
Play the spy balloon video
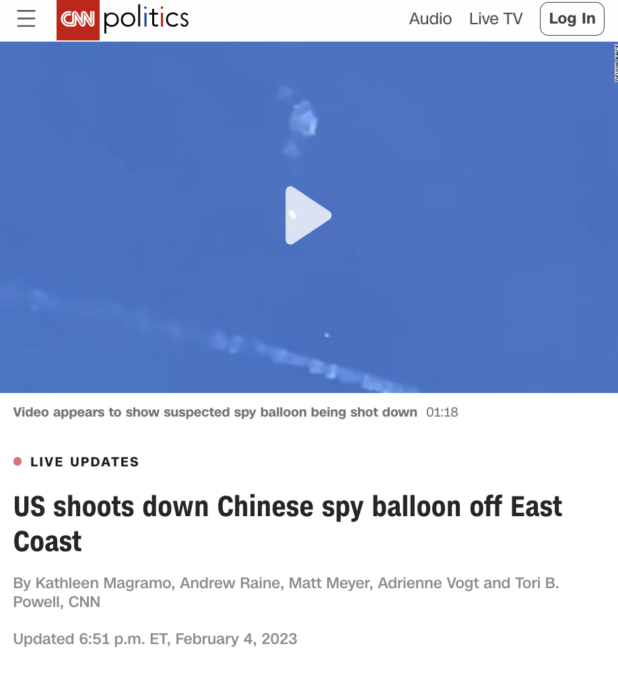coord(308,215)
